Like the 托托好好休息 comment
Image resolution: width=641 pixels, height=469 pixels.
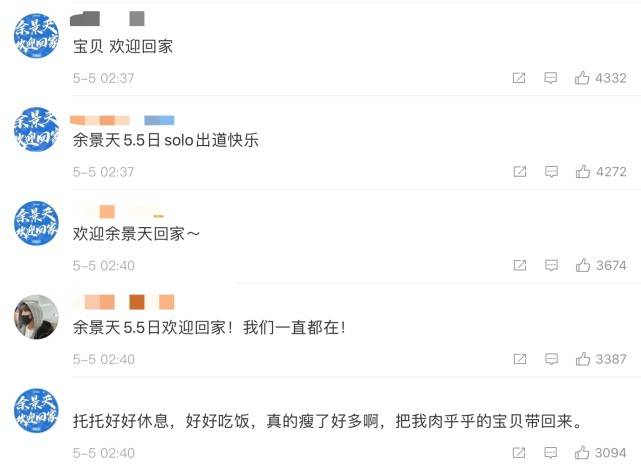pyautogui.click(x=583, y=453)
